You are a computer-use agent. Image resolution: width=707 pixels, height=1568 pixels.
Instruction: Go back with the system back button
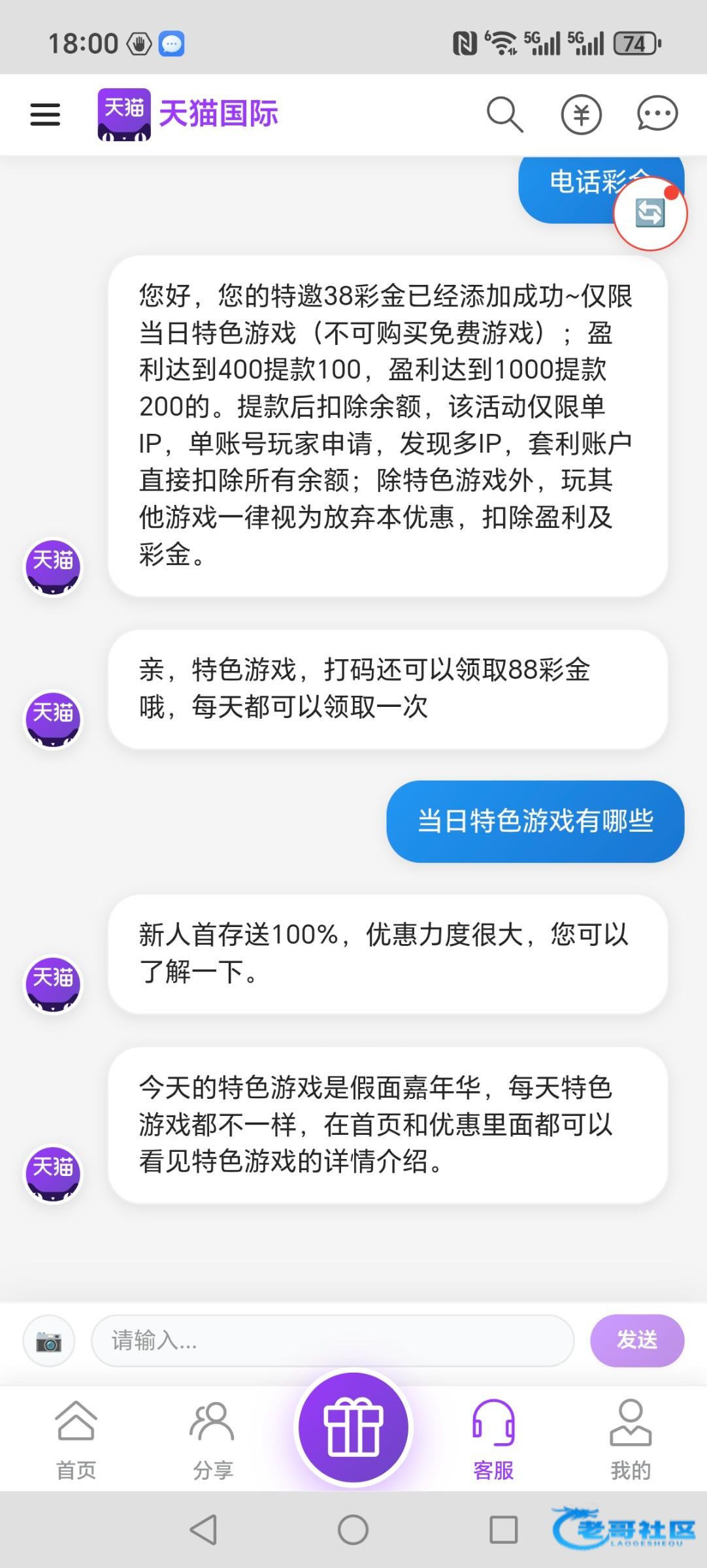203,1529
